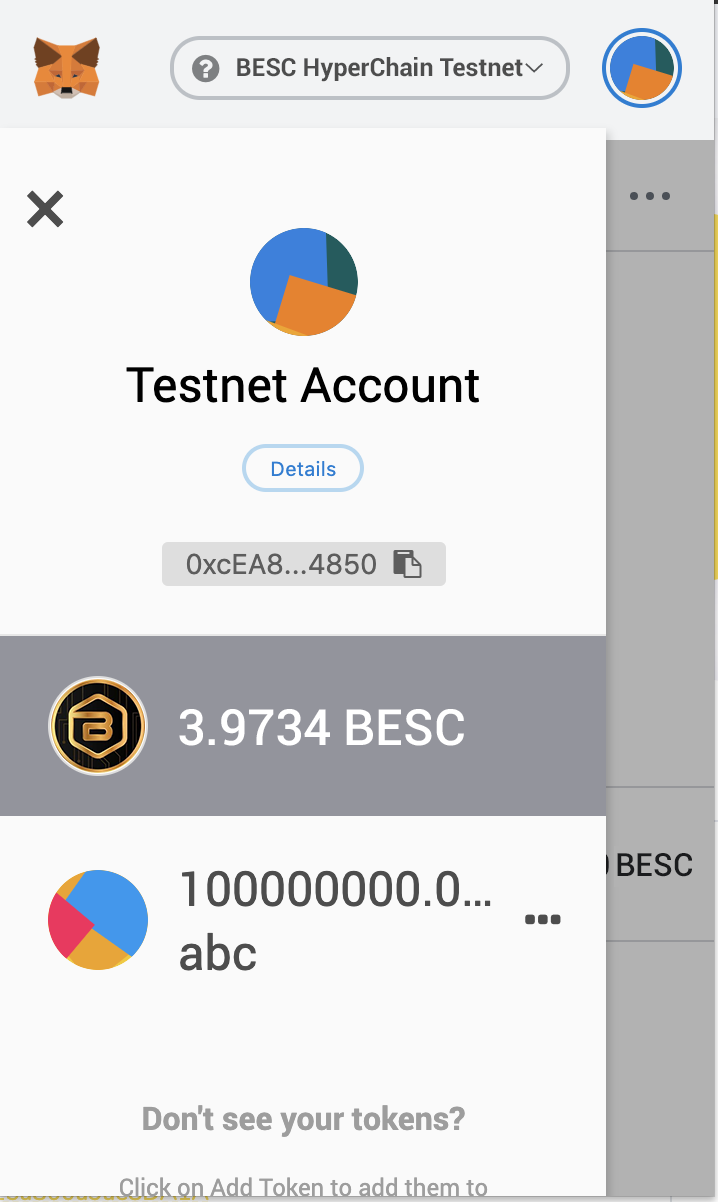The width and height of the screenshot is (718, 1202).
Task: Close the account side panel
Action: click(45, 210)
